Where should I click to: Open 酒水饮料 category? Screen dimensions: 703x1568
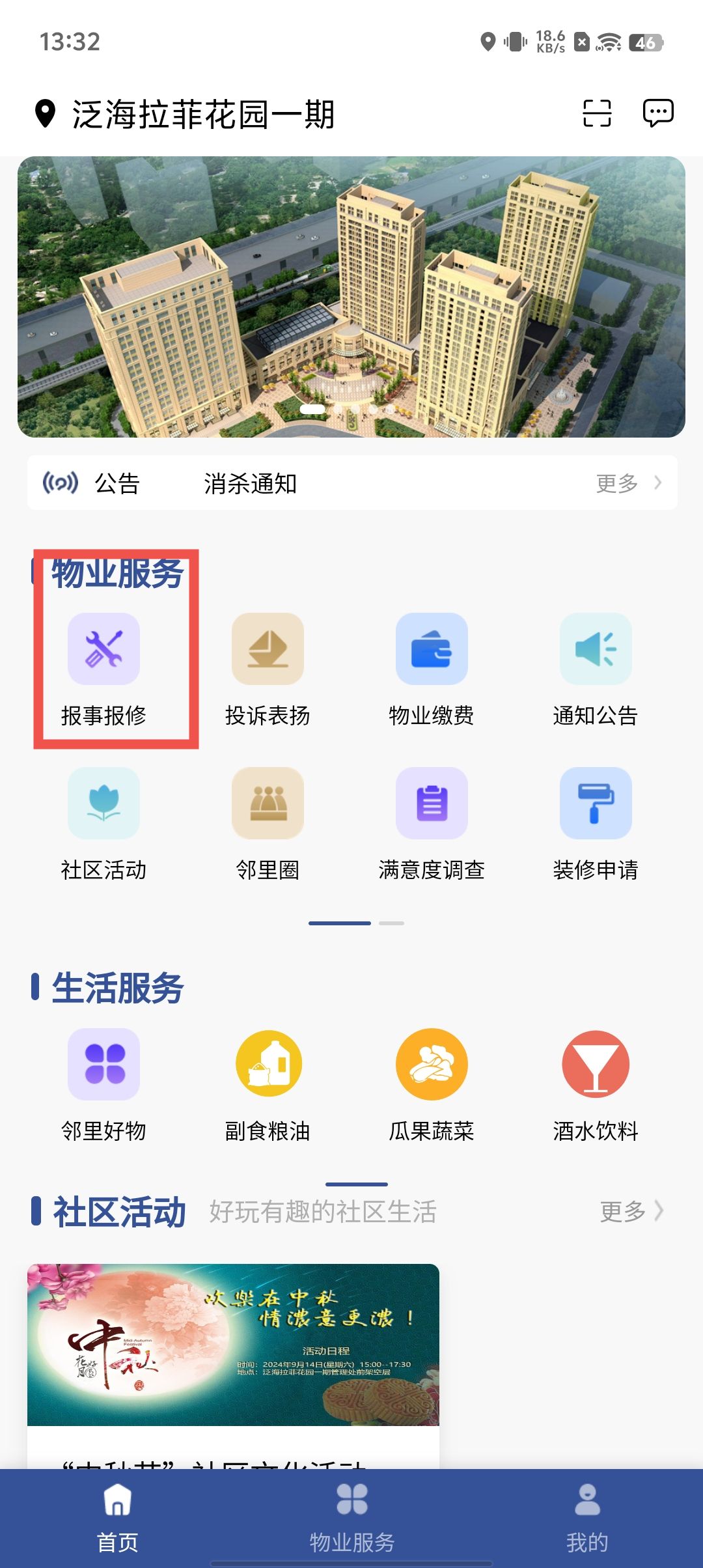[596, 1084]
